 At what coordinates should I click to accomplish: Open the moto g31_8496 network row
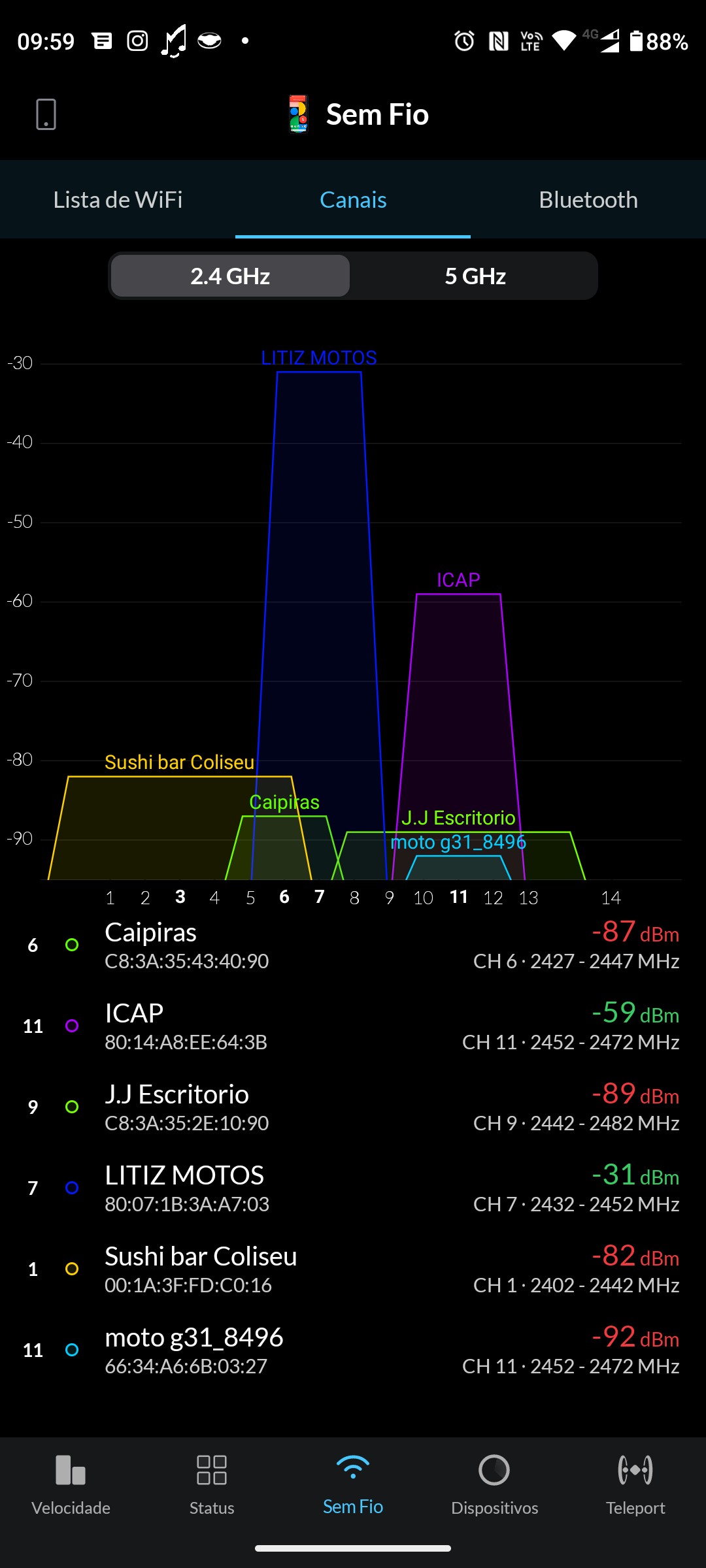coord(353,1350)
